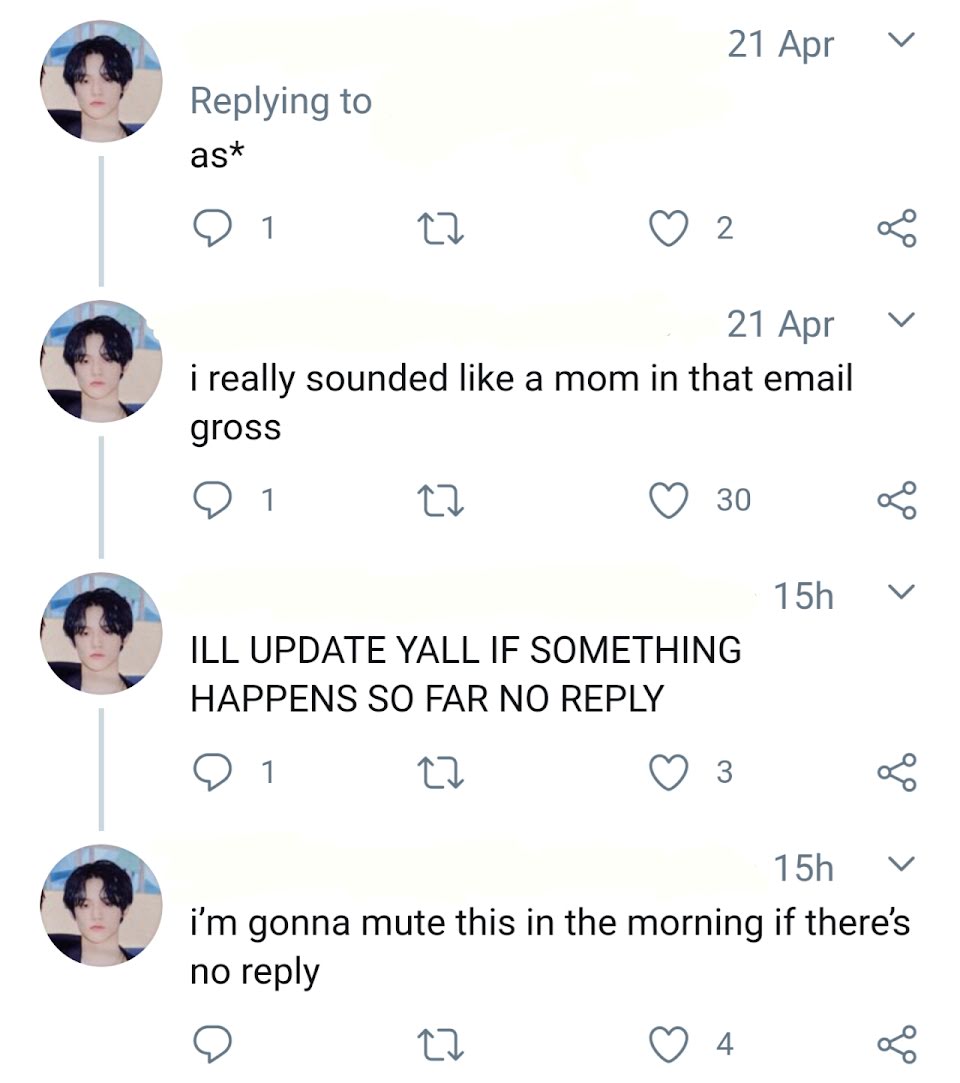Share the "sounded like a mom" tweet
The height and width of the screenshot is (1083, 960).
(x=896, y=501)
